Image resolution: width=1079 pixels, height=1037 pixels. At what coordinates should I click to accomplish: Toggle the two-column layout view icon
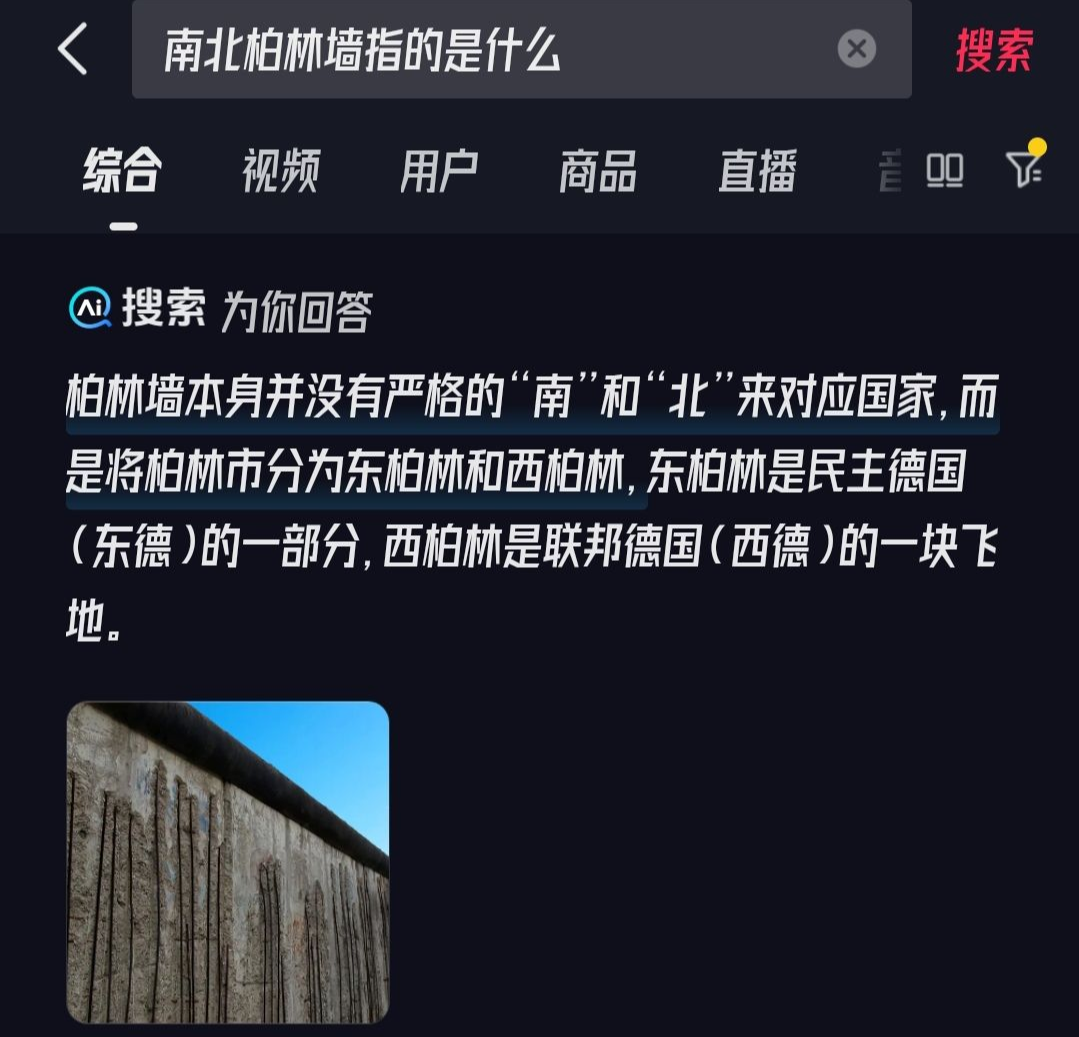coord(944,171)
